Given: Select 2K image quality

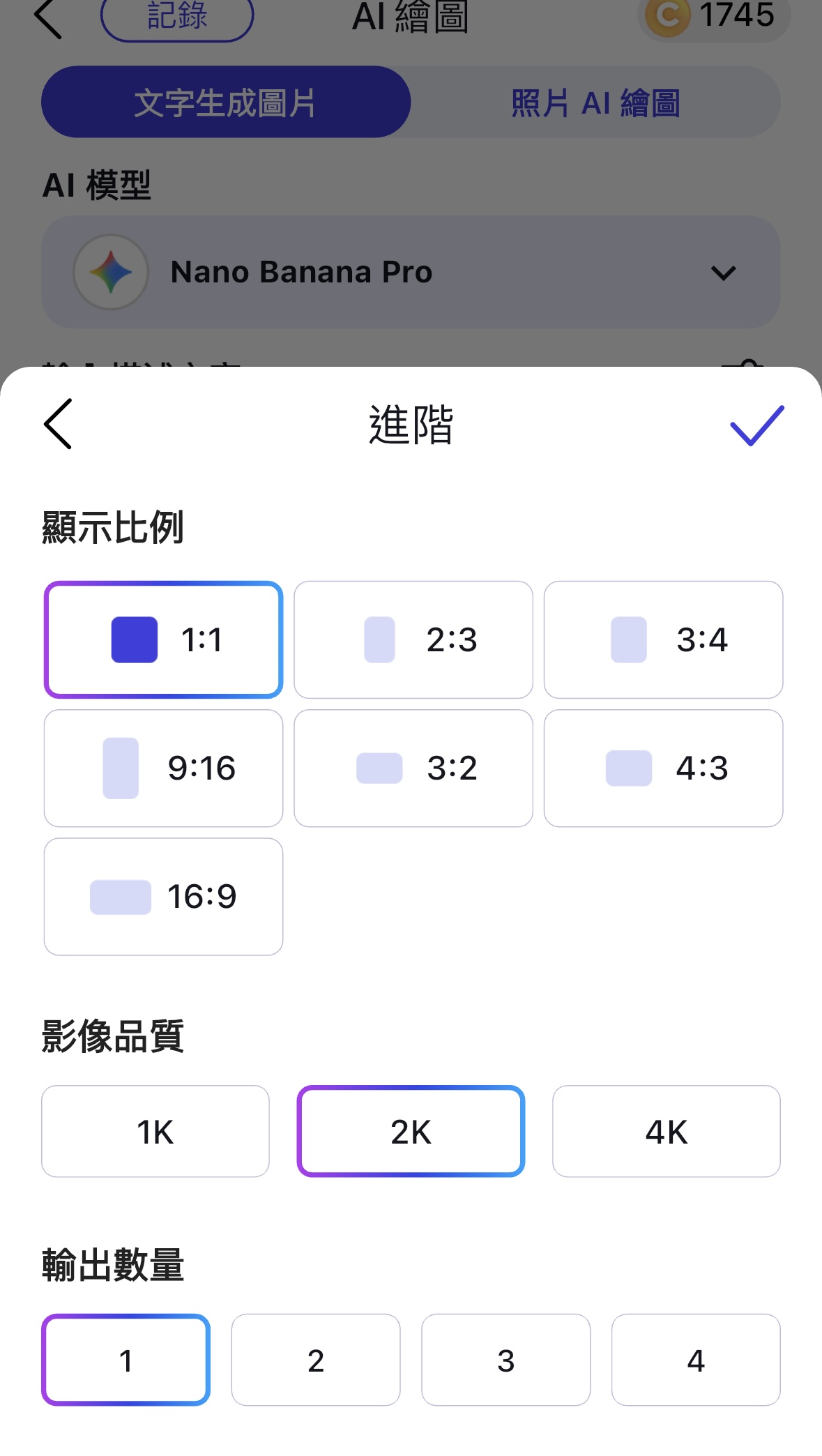Looking at the screenshot, I should [411, 1131].
